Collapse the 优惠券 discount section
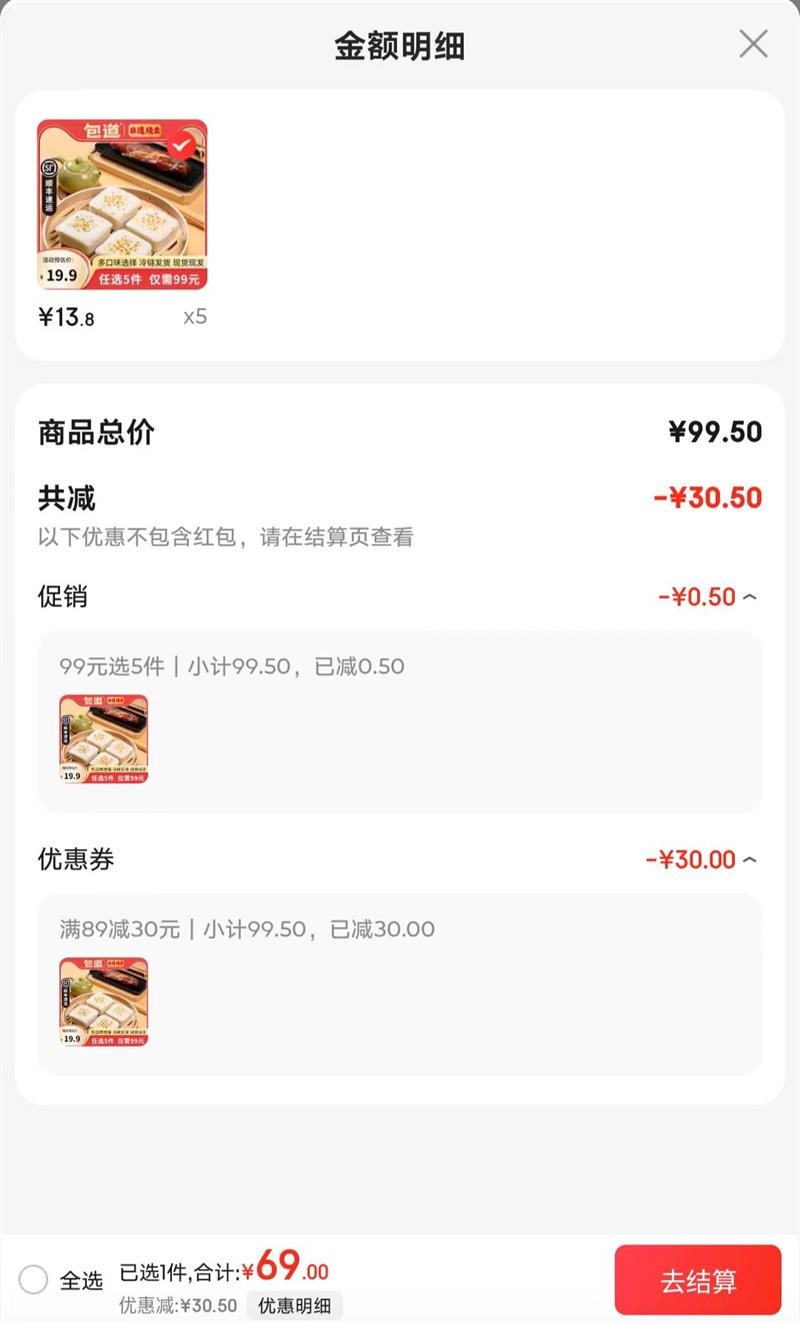This screenshot has height=1323, width=800. (750, 860)
